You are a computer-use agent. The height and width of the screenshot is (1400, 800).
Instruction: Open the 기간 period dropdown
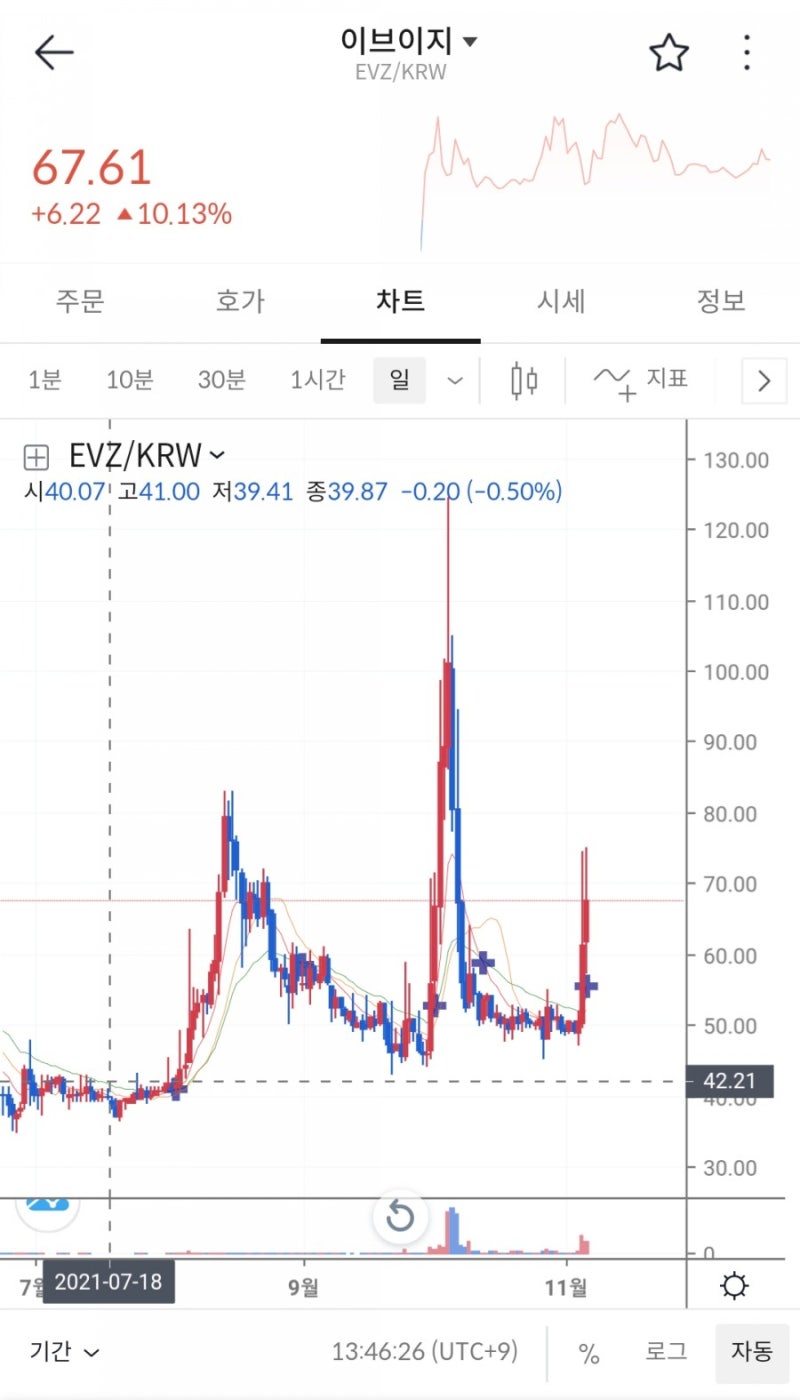point(60,1351)
